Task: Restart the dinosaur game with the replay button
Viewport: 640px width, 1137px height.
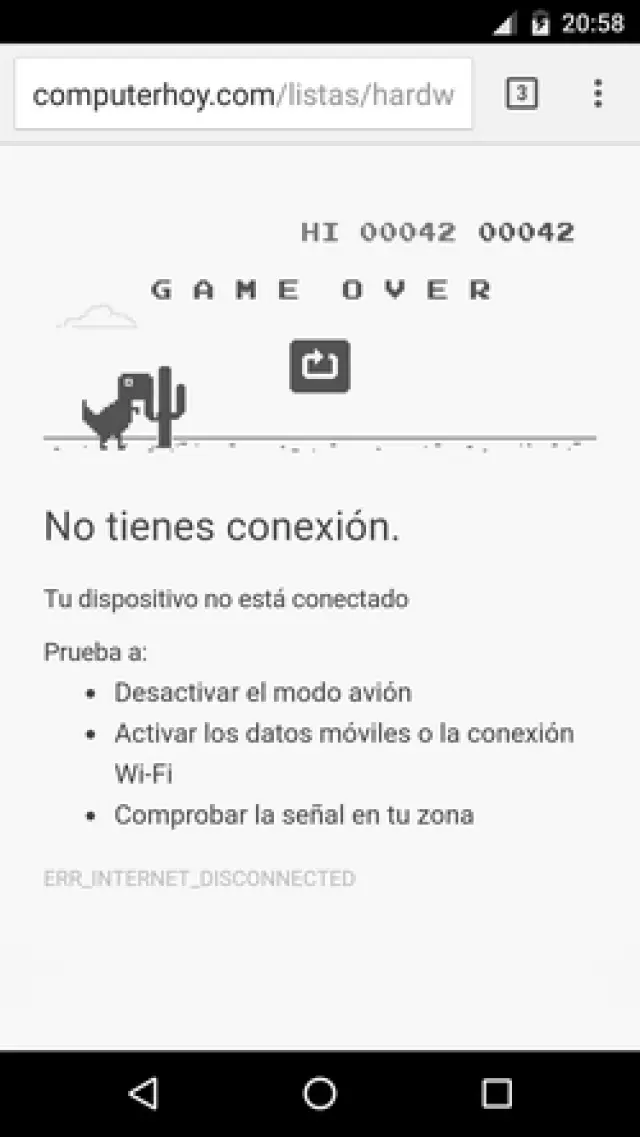Action: pos(320,366)
